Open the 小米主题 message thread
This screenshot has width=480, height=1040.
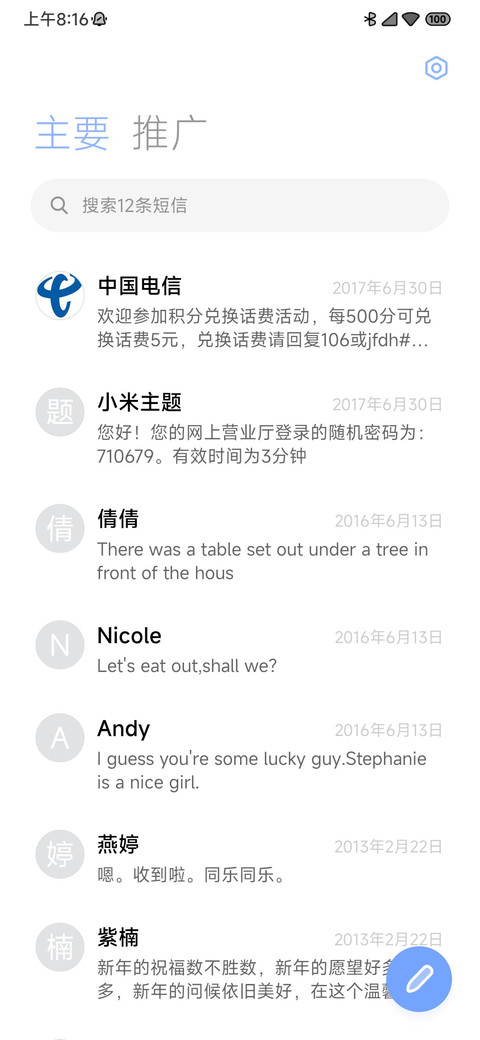tap(240, 429)
